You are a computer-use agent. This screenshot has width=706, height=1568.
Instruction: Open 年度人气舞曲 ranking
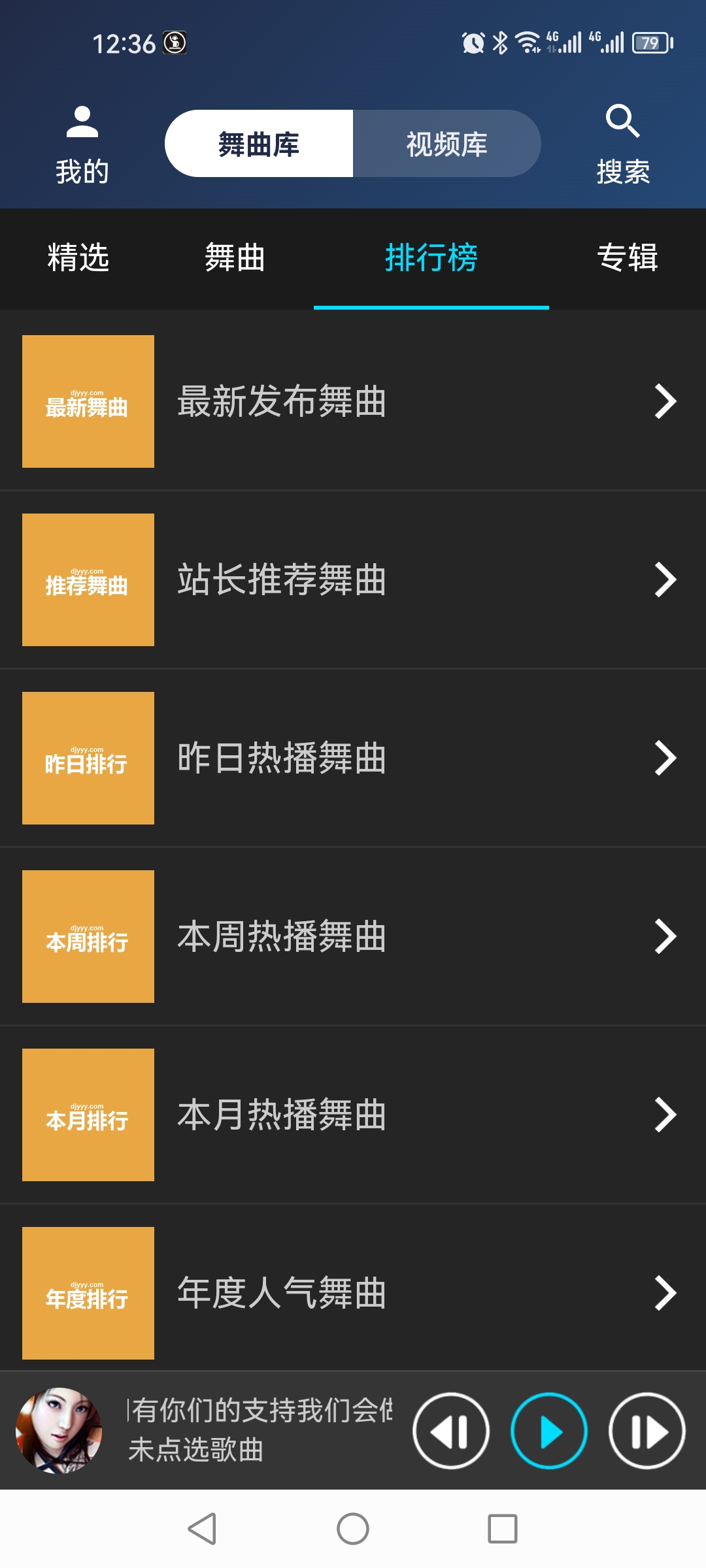click(x=353, y=1293)
